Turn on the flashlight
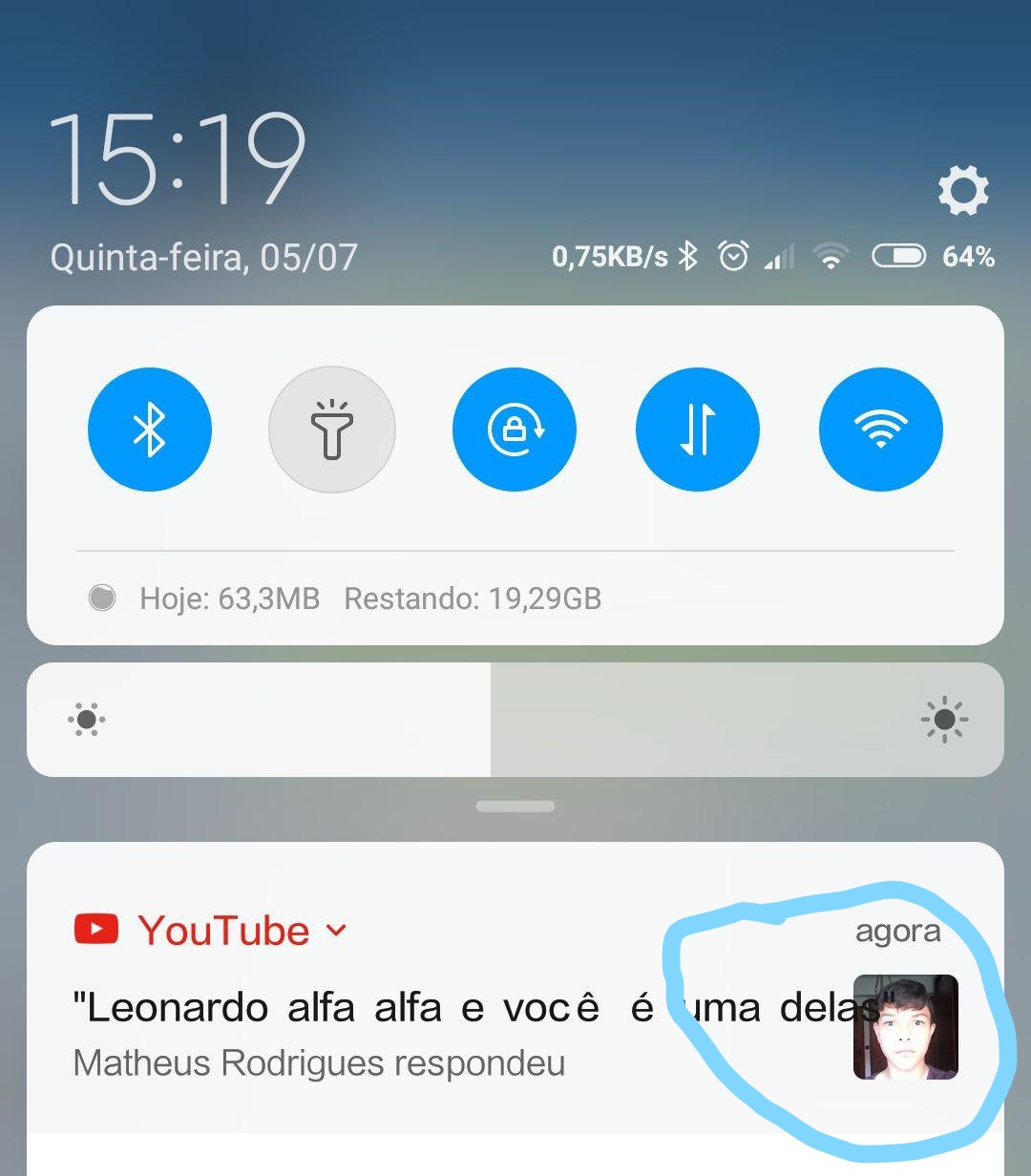Viewport: 1031px width, 1176px height. [332, 430]
